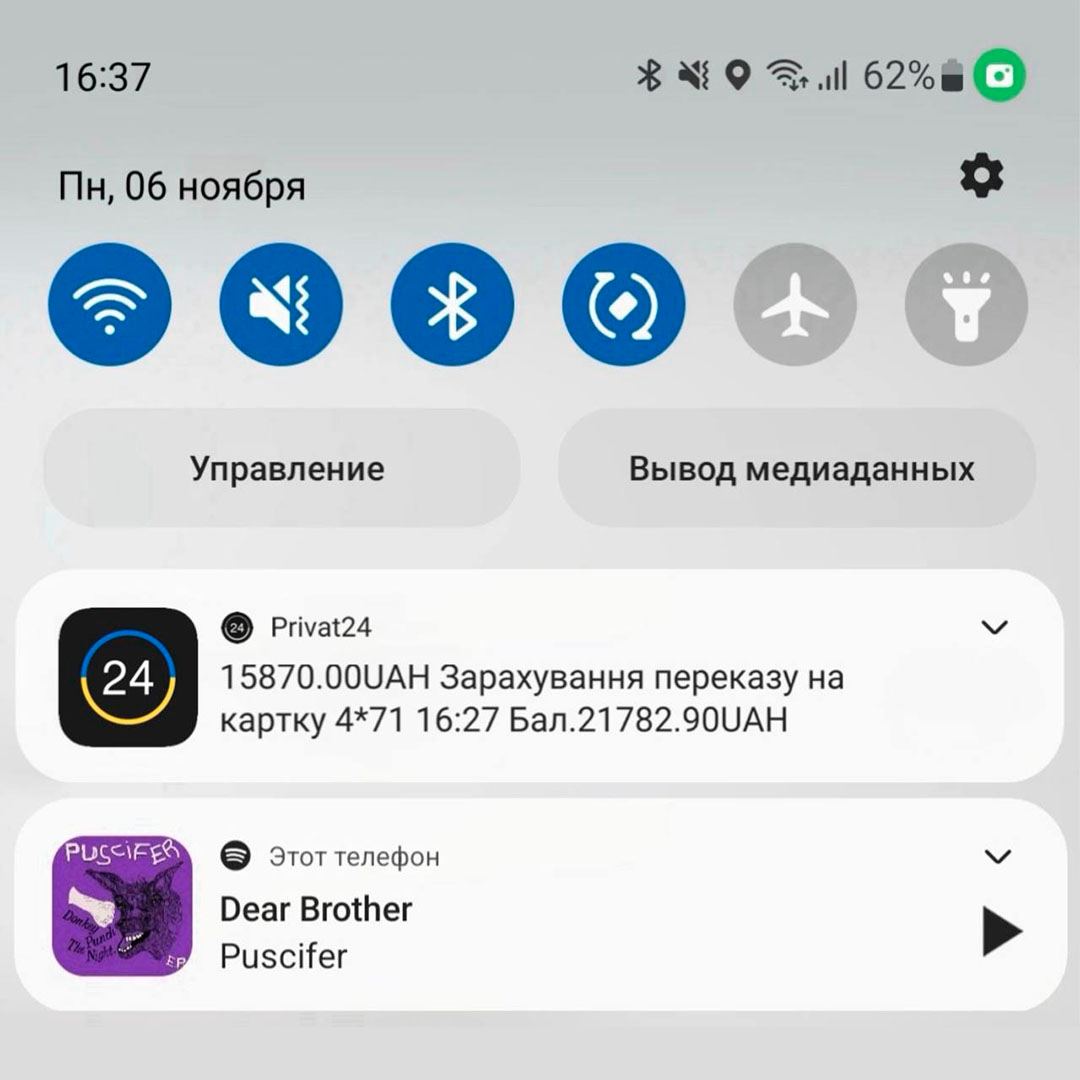Open settings via the gear icon

981,177
